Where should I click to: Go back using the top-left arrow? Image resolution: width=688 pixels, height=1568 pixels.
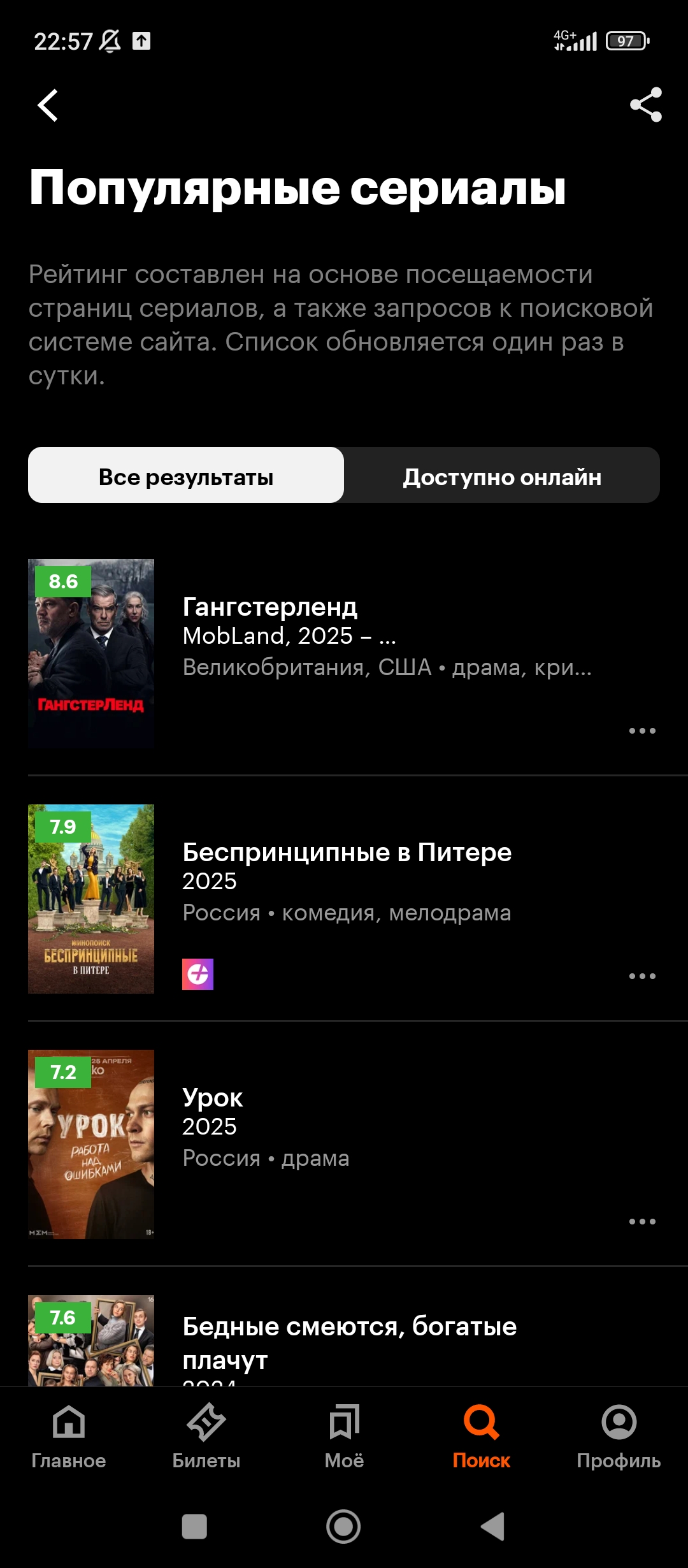click(x=48, y=105)
